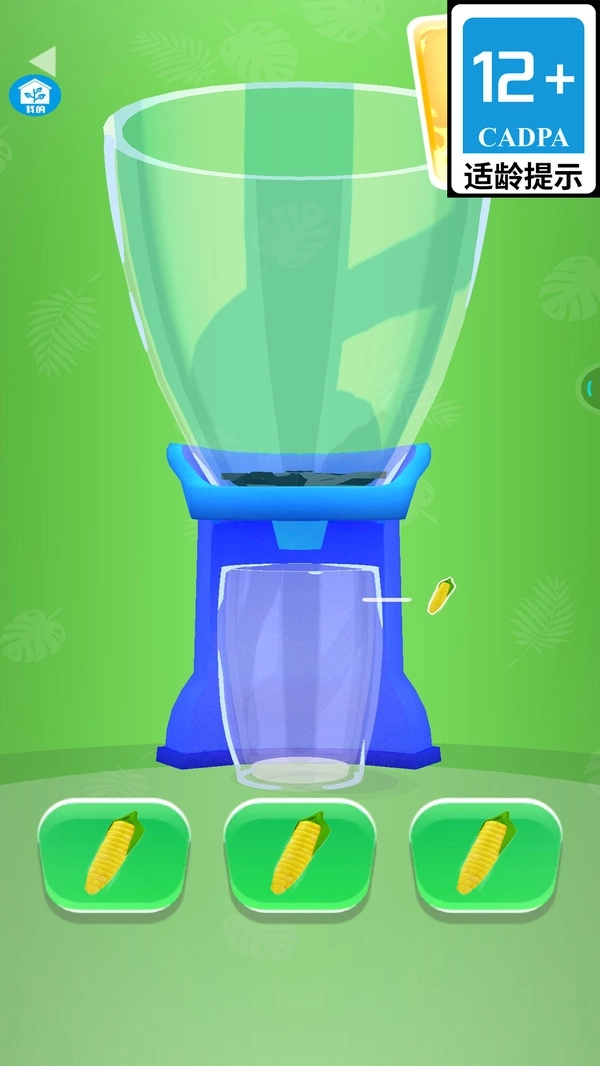
Task: Add corn using the left corn button
Action: (x=114, y=855)
